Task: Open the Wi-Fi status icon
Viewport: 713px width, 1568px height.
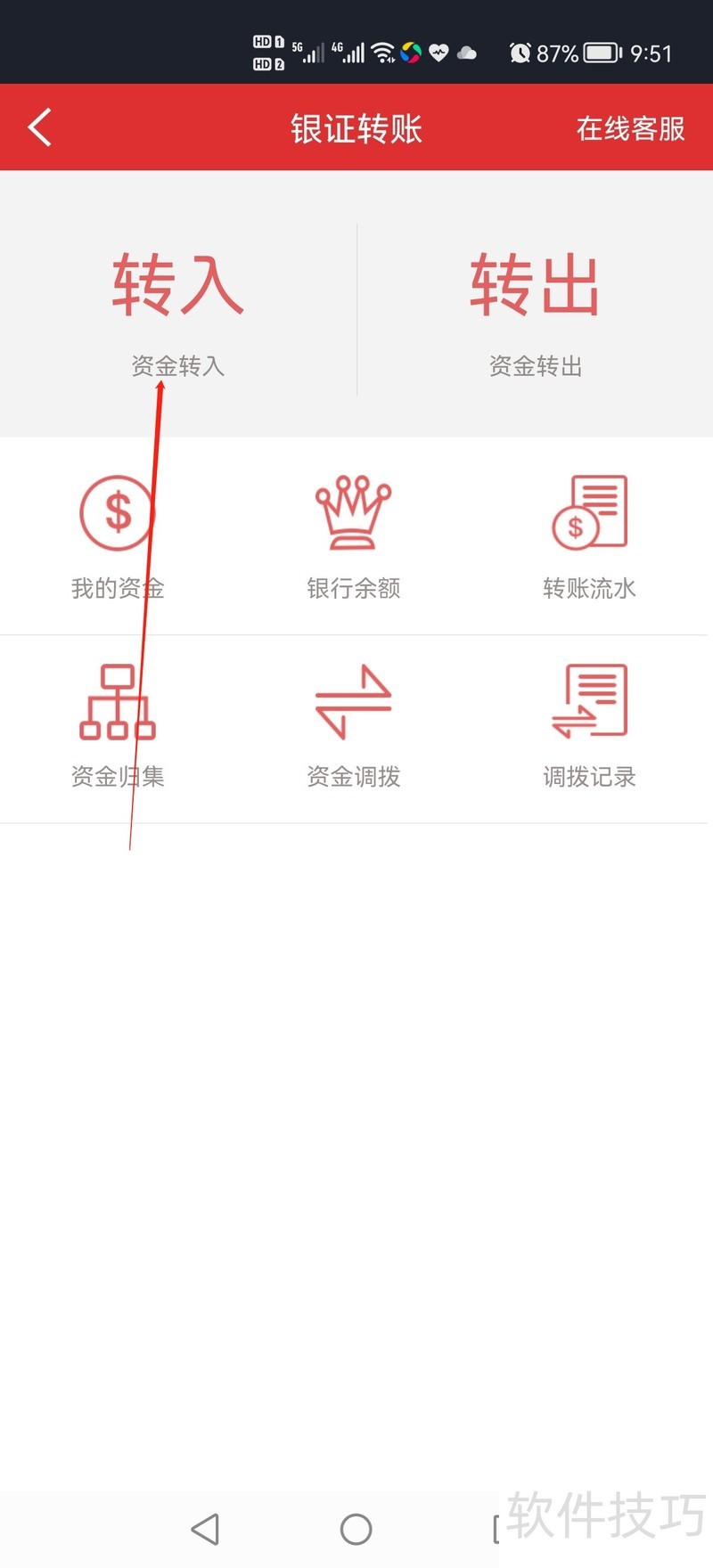Action: 385,52
